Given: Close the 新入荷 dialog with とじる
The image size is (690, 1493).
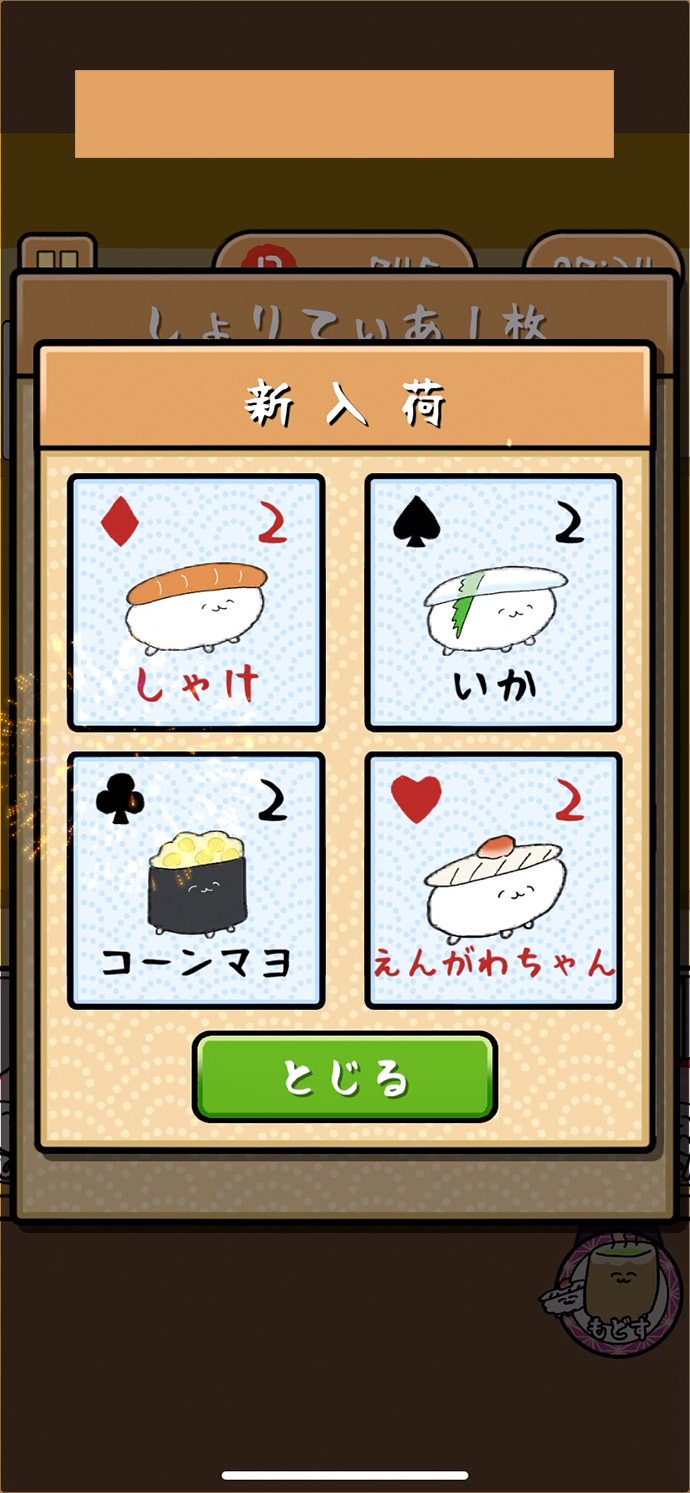Looking at the screenshot, I should pos(345,1077).
